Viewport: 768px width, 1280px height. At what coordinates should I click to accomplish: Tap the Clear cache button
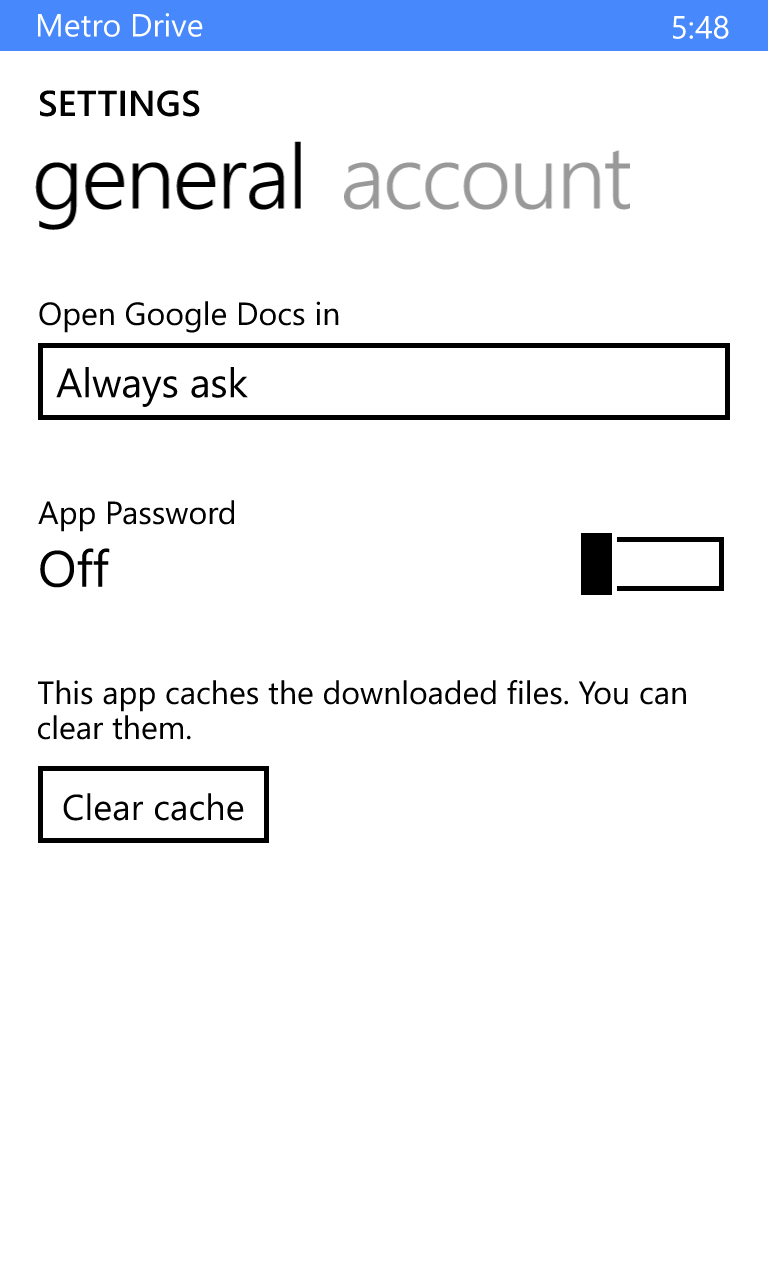(x=153, y=805)
